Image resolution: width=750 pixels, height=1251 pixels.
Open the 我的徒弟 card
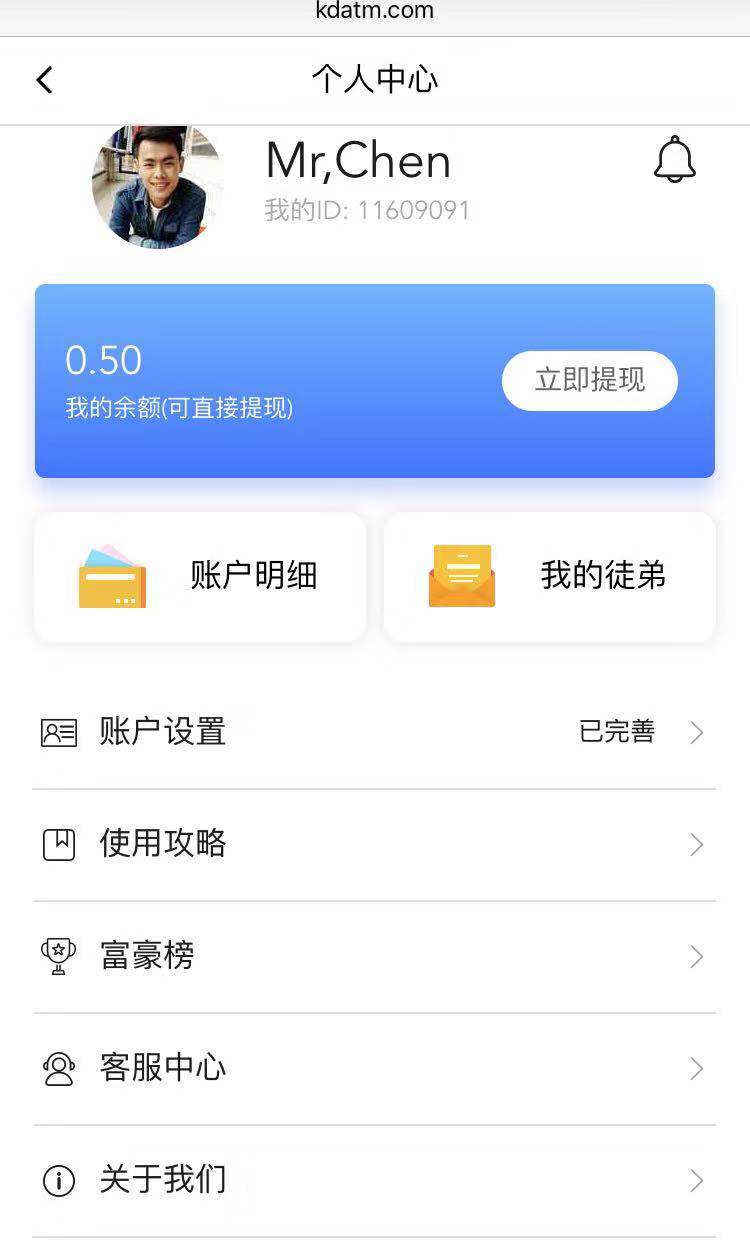[x=550, y=576]
